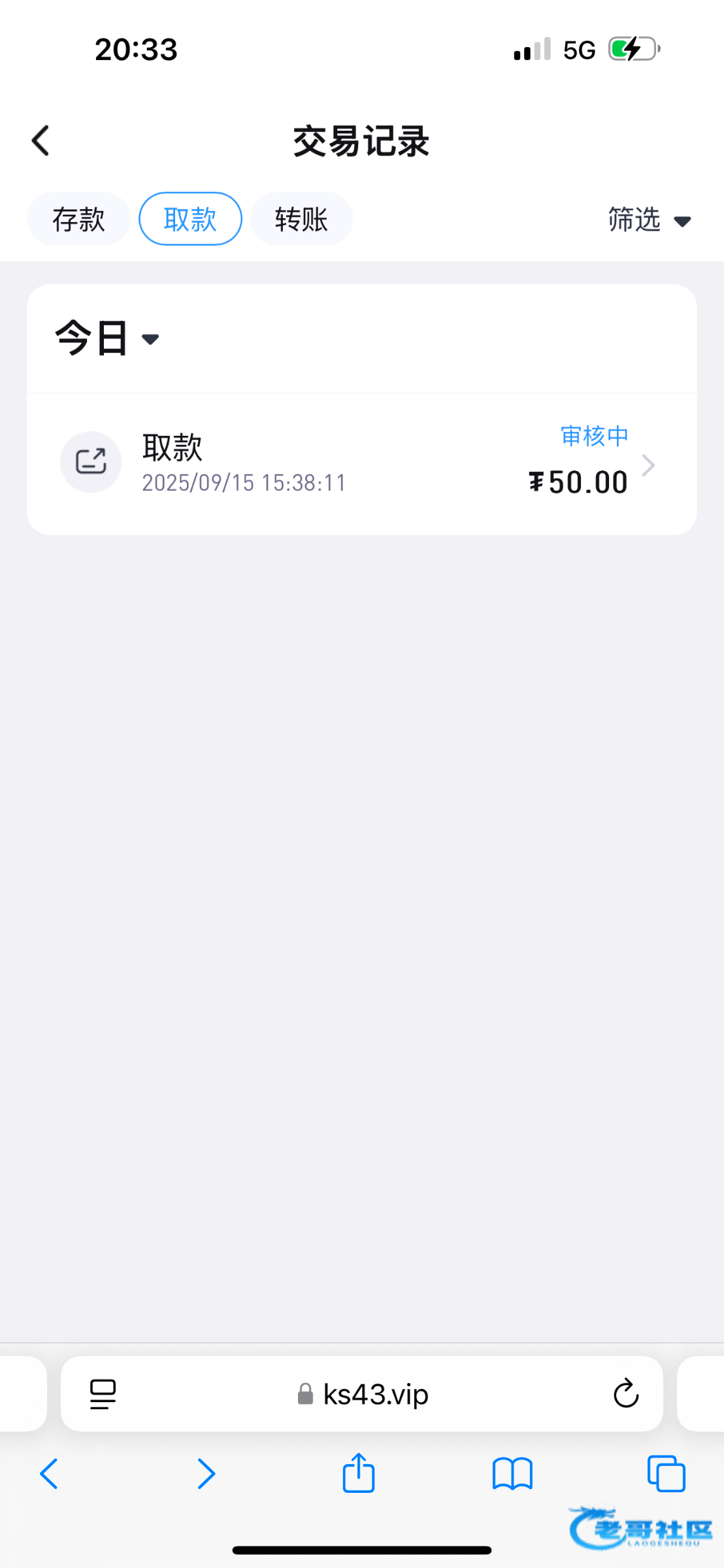
Task: Tap the ks43.vip address bar
Action: 363,1394
